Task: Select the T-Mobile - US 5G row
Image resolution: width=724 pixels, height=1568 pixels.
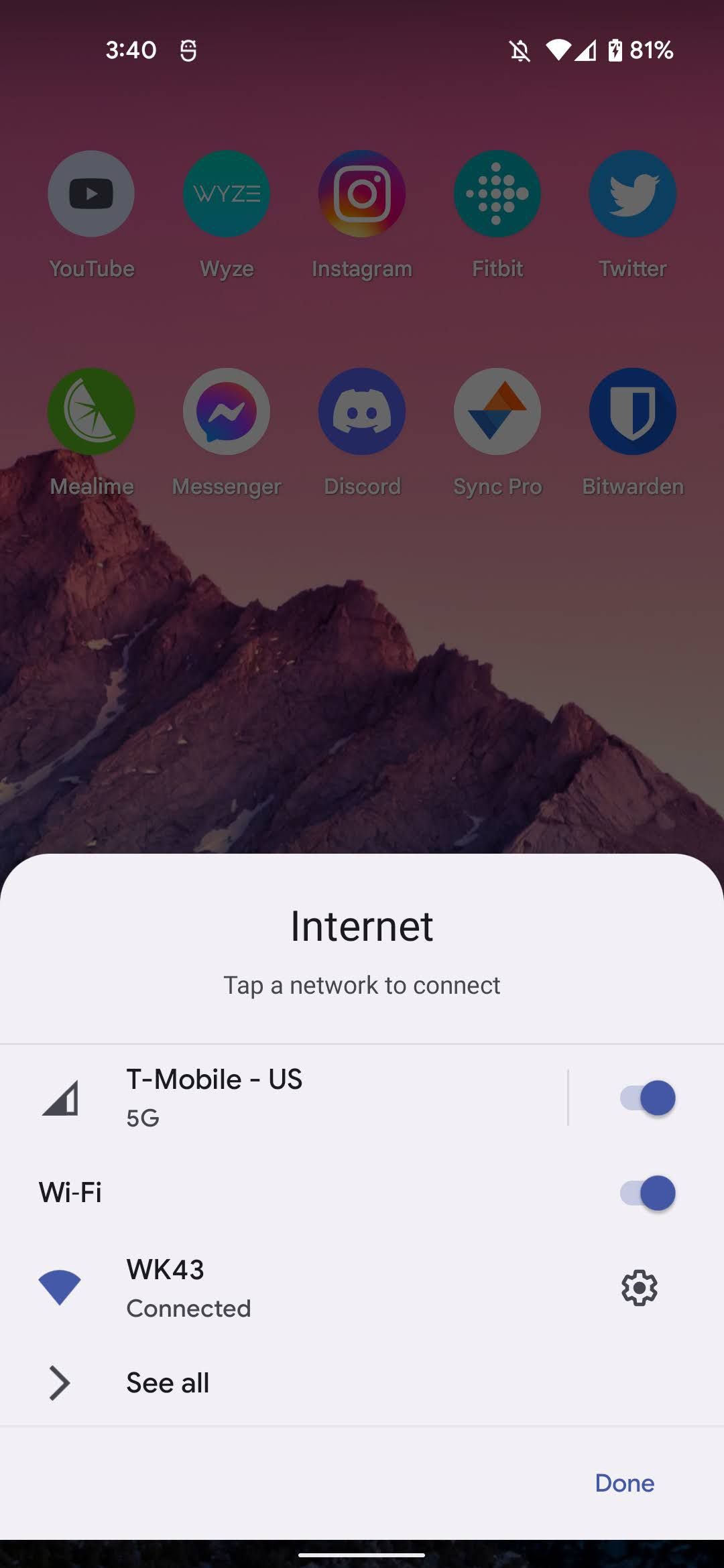Action: (284, 1098)
